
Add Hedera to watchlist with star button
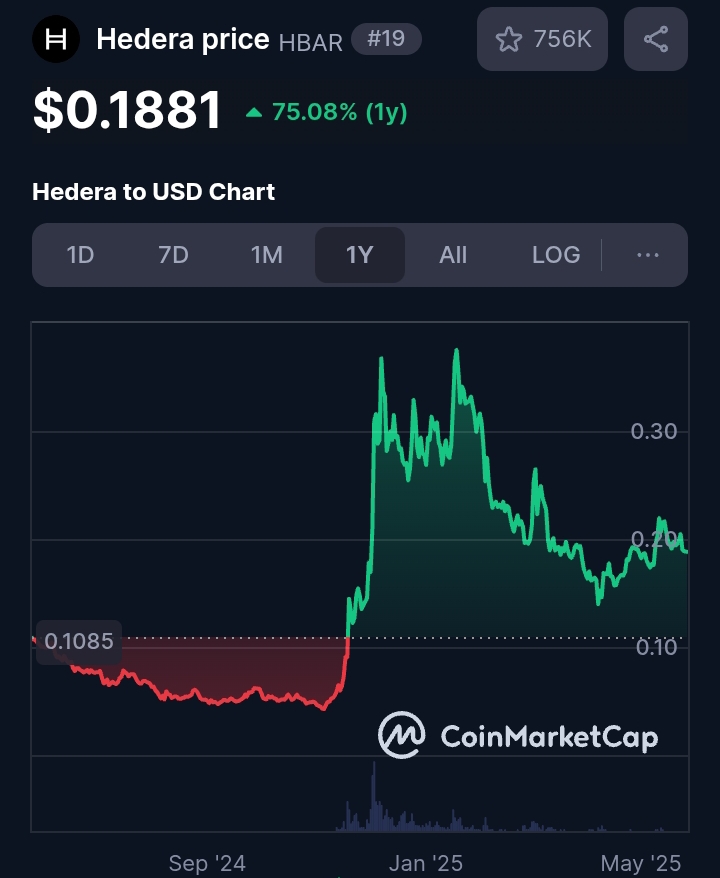(x=541, y=40)
